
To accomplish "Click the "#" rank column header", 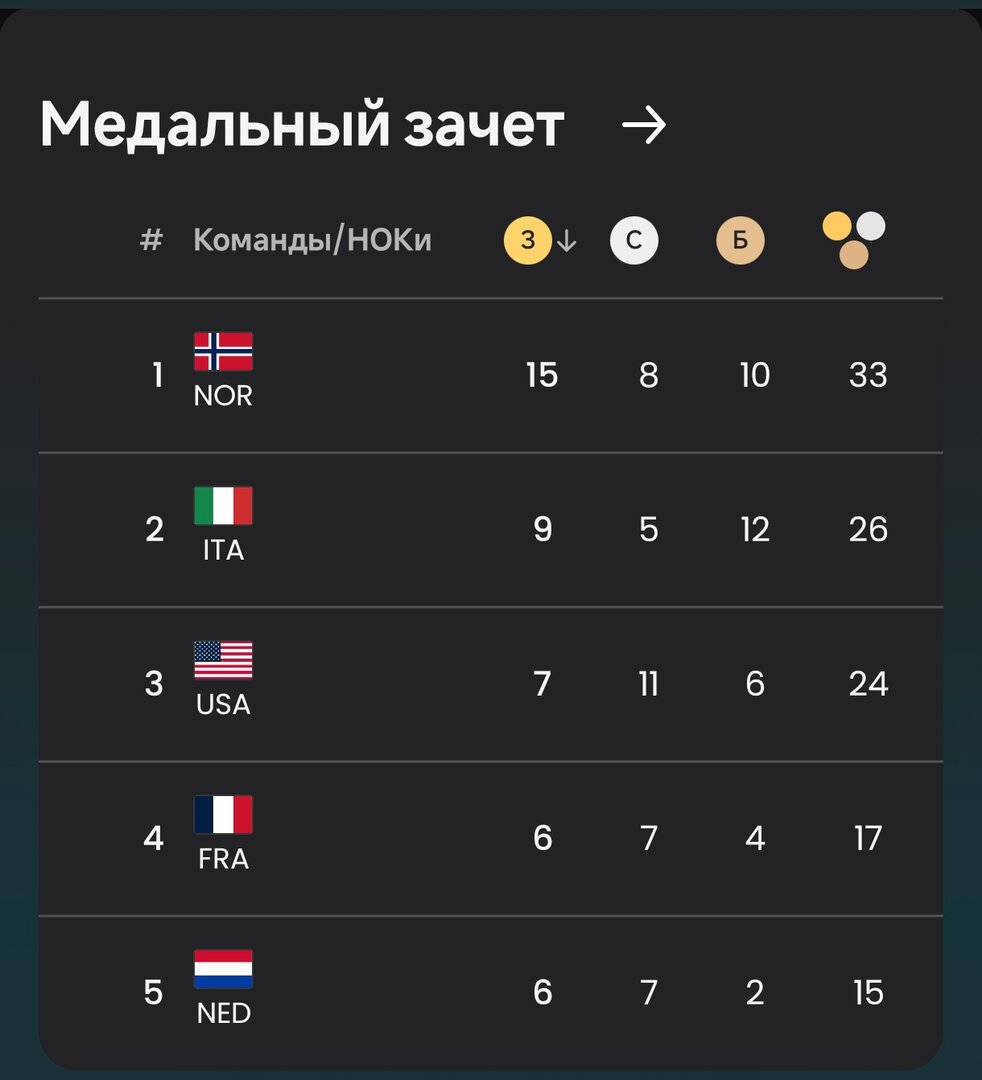I will point(150,239).
